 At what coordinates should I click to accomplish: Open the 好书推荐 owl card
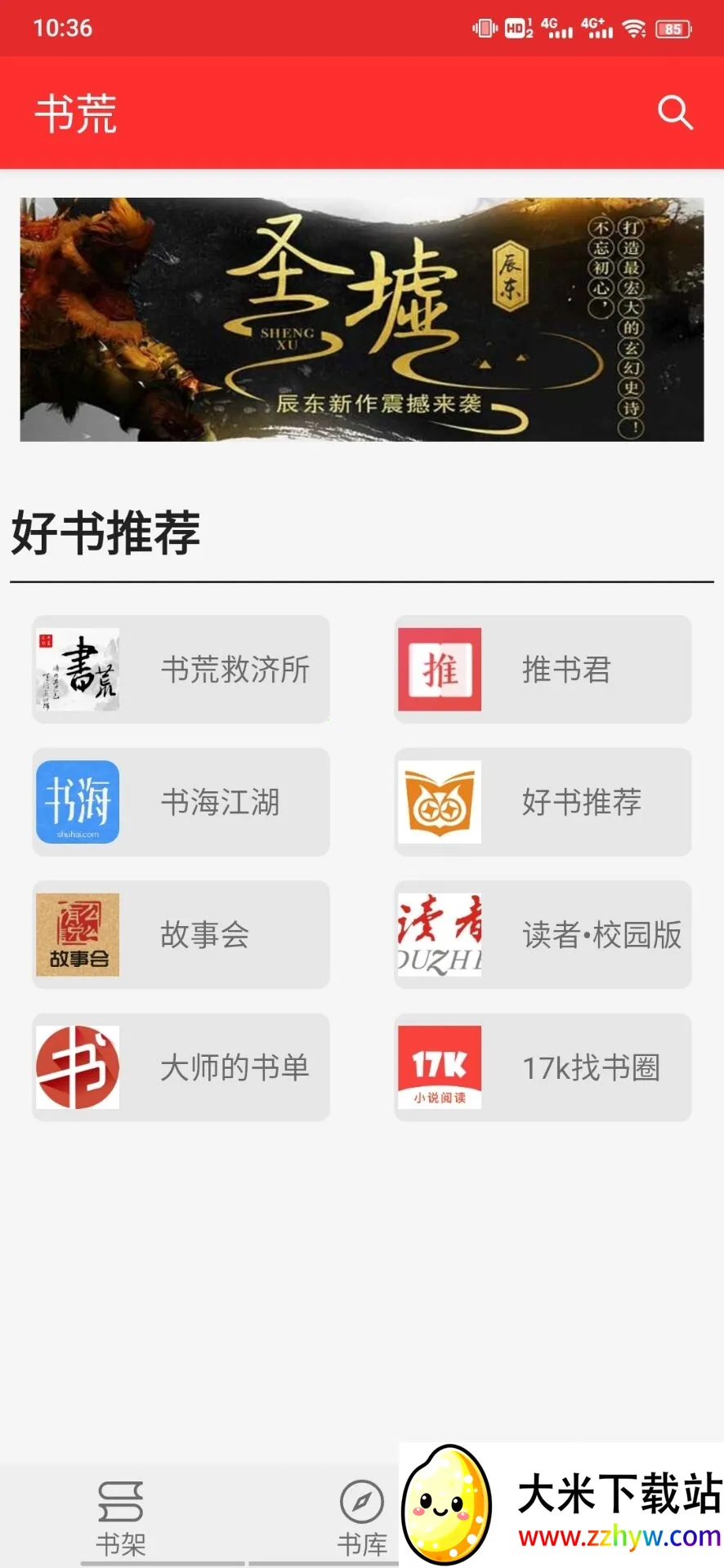(x=543, y=802)
